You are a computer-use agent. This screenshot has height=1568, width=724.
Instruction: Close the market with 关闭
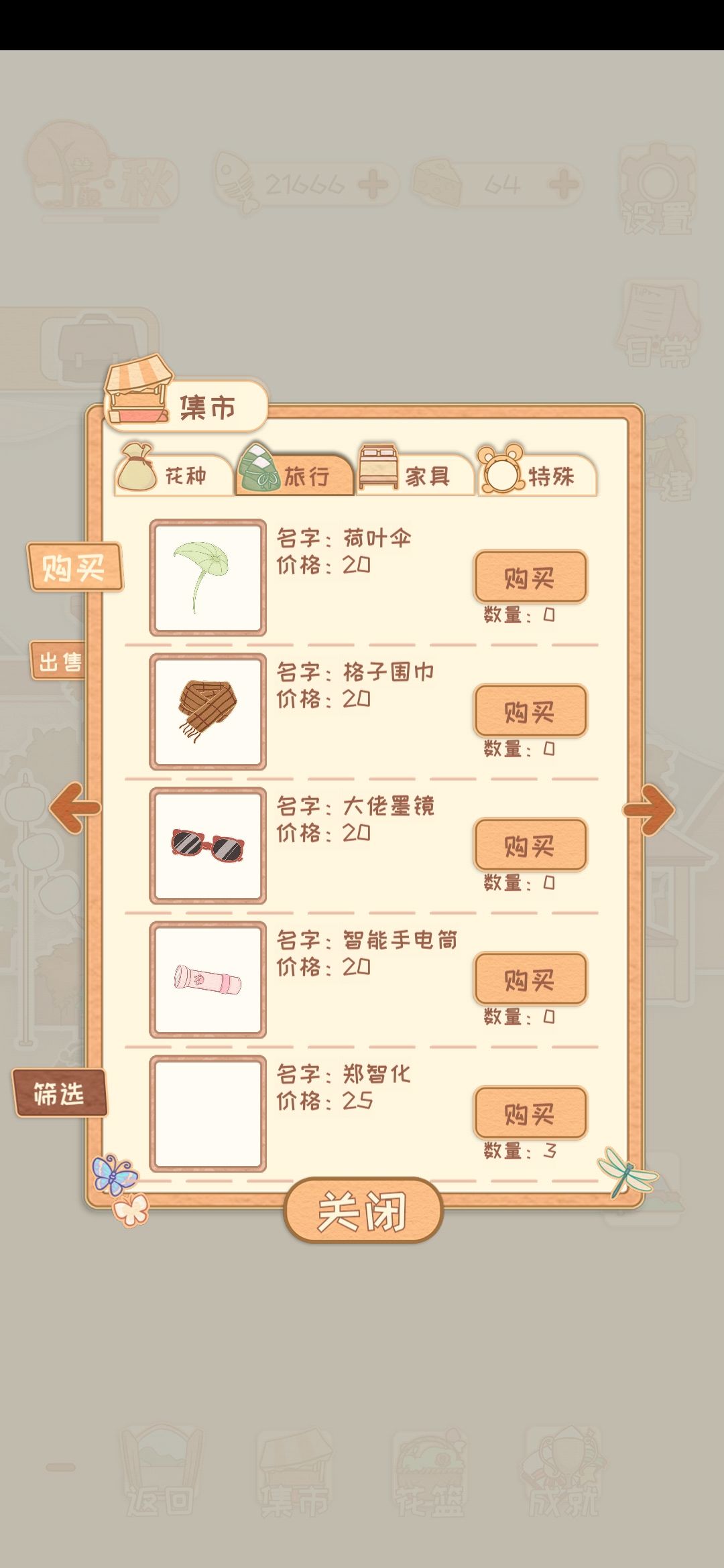coord(363,1210)
